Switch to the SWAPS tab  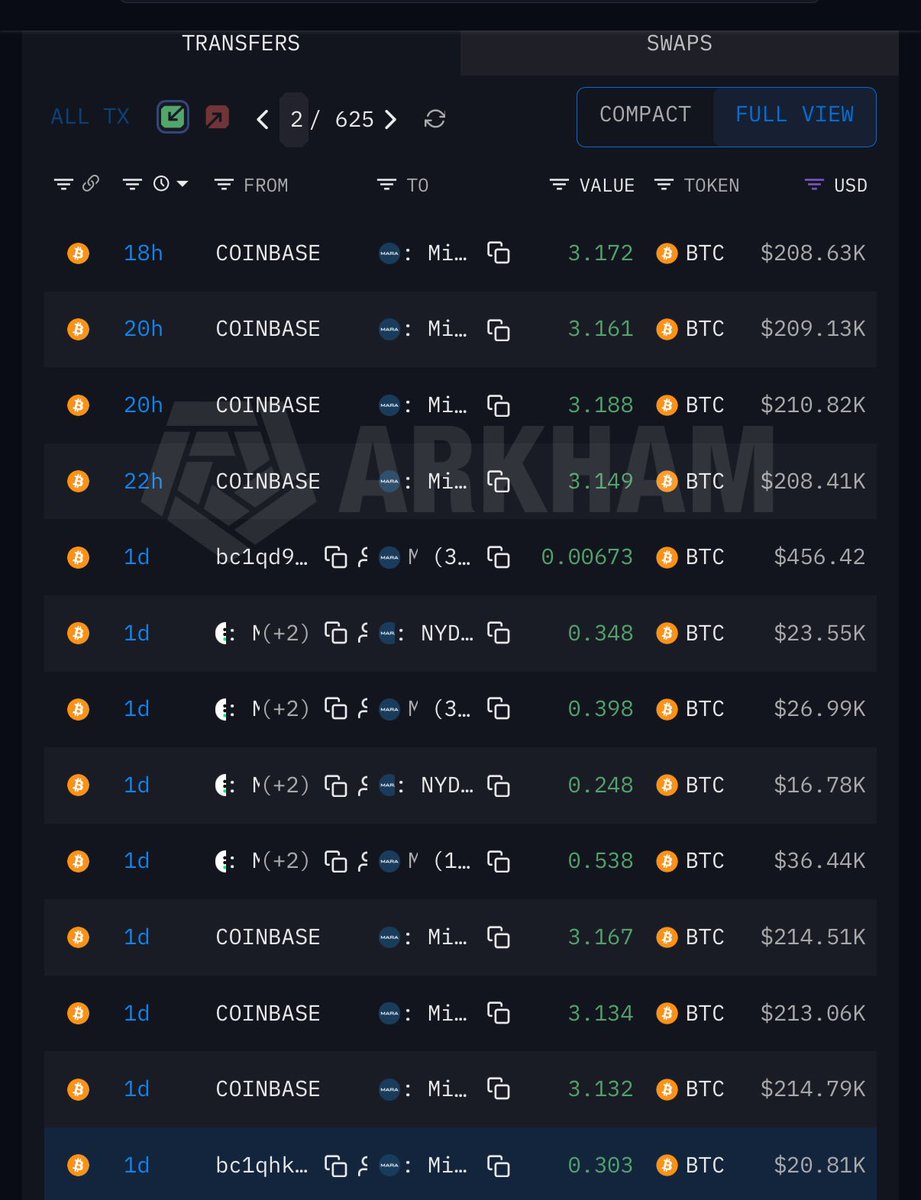[679, 44]
